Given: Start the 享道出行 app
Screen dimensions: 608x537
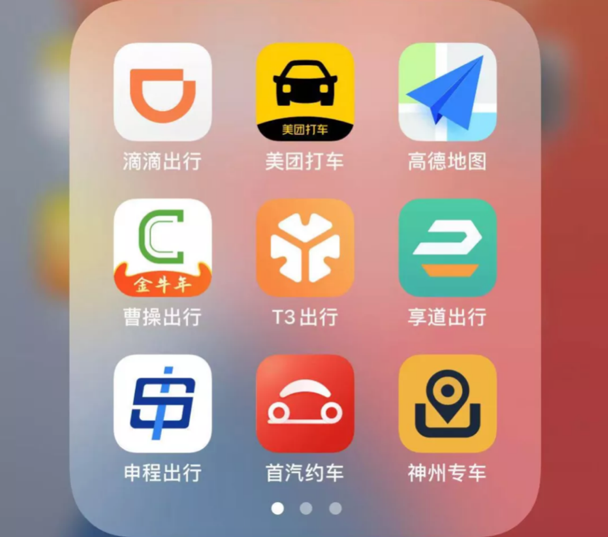Looking at the screenshot, I should (447, 248).
